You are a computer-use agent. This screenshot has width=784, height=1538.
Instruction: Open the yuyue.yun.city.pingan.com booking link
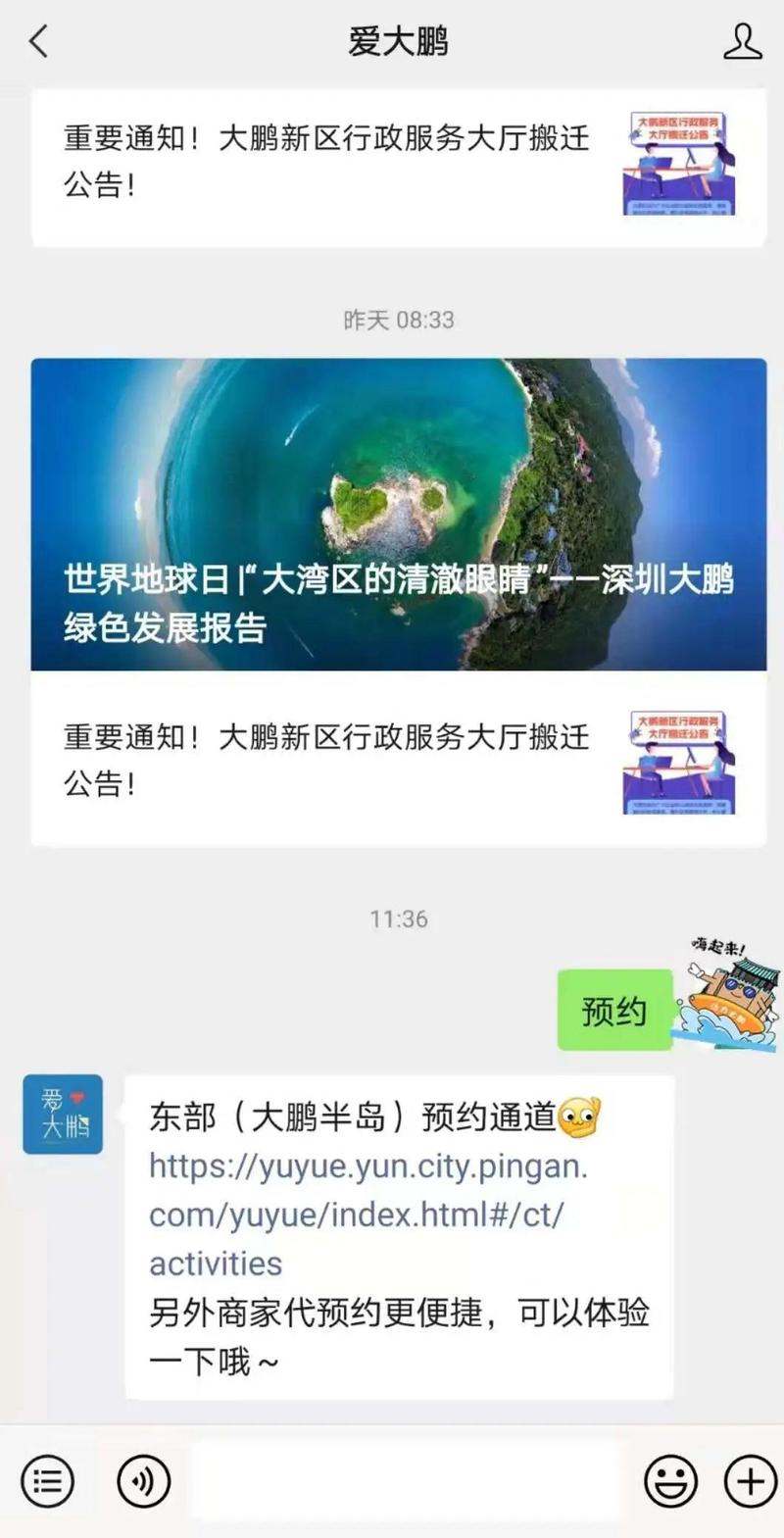367,1215
